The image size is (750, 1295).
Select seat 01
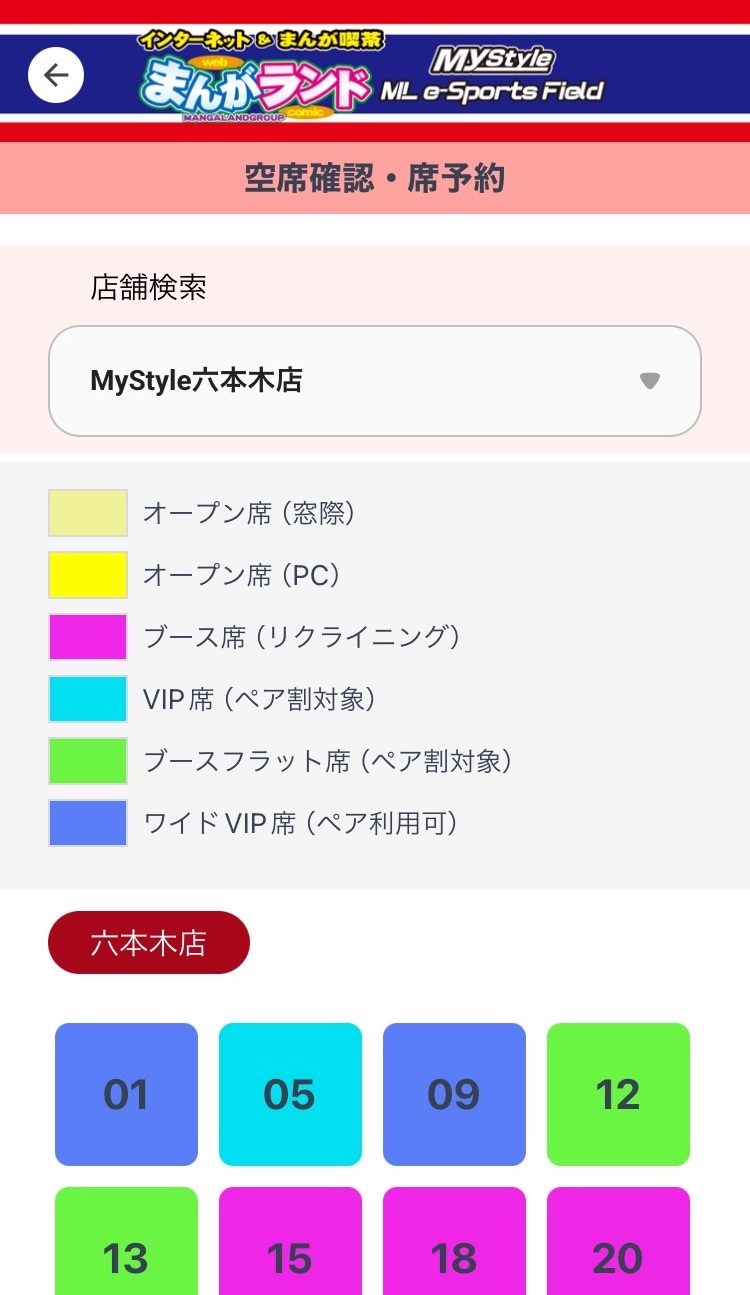coord(126,1094)
